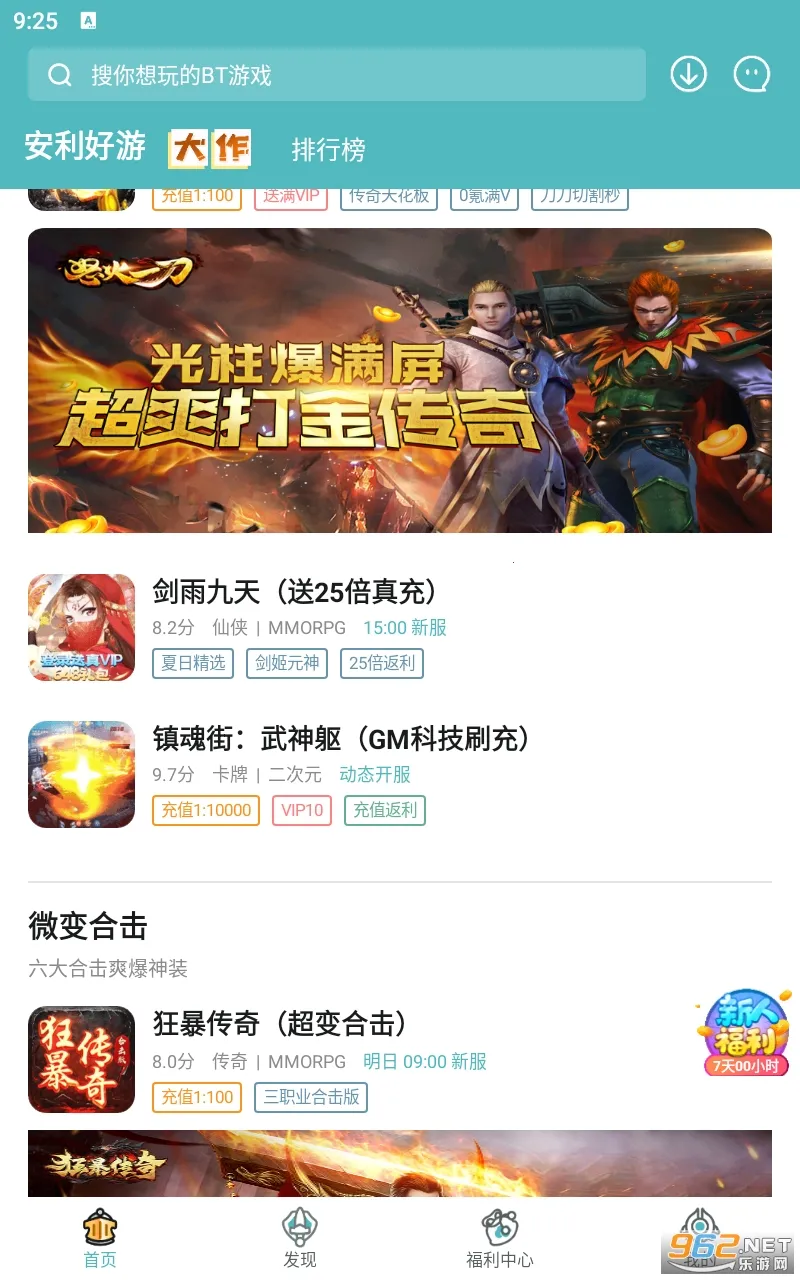Screen dimensions: 800x1280
Task: Tap the 充值1:10000 tag on 镇魂街
Action: tap(204, 810)
